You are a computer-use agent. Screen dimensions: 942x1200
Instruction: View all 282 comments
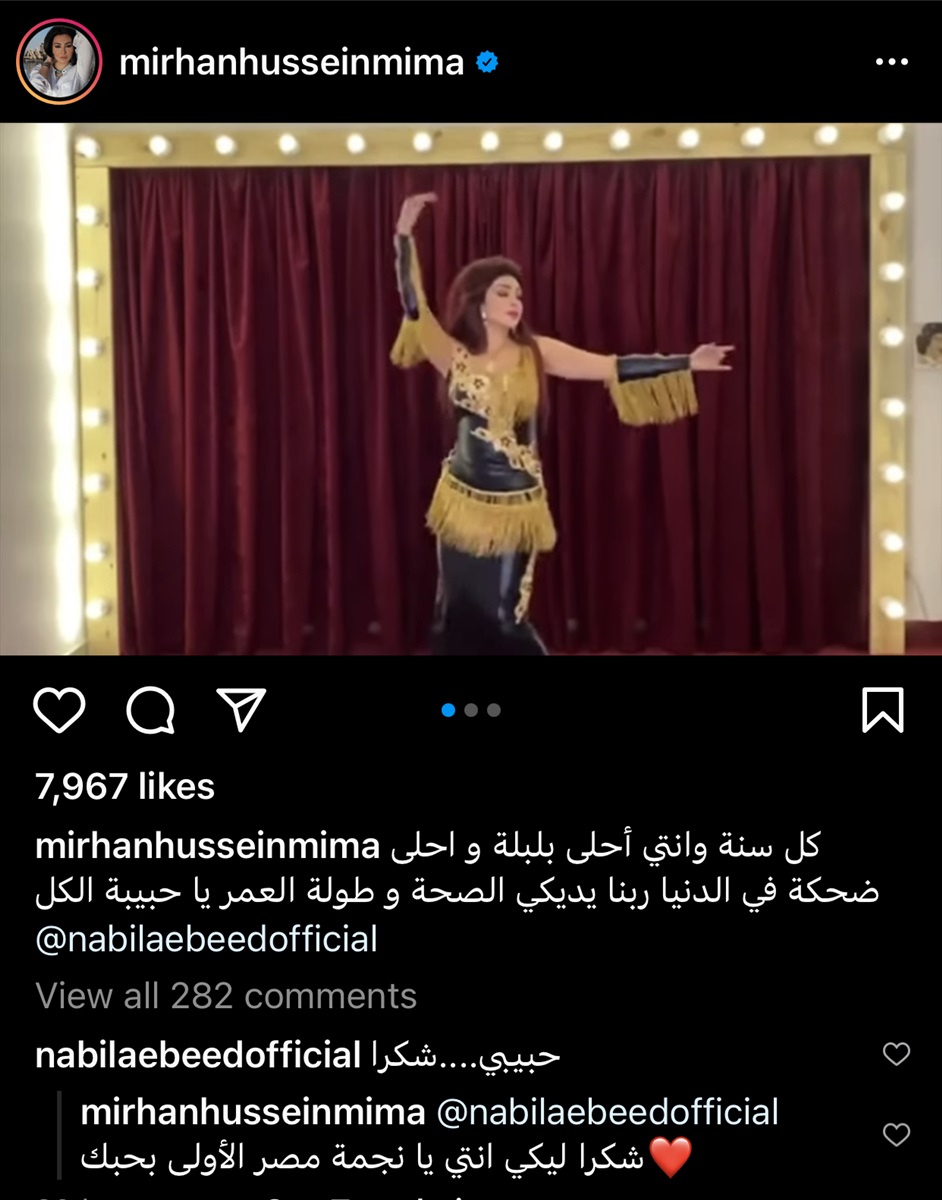tap(226, 996)
